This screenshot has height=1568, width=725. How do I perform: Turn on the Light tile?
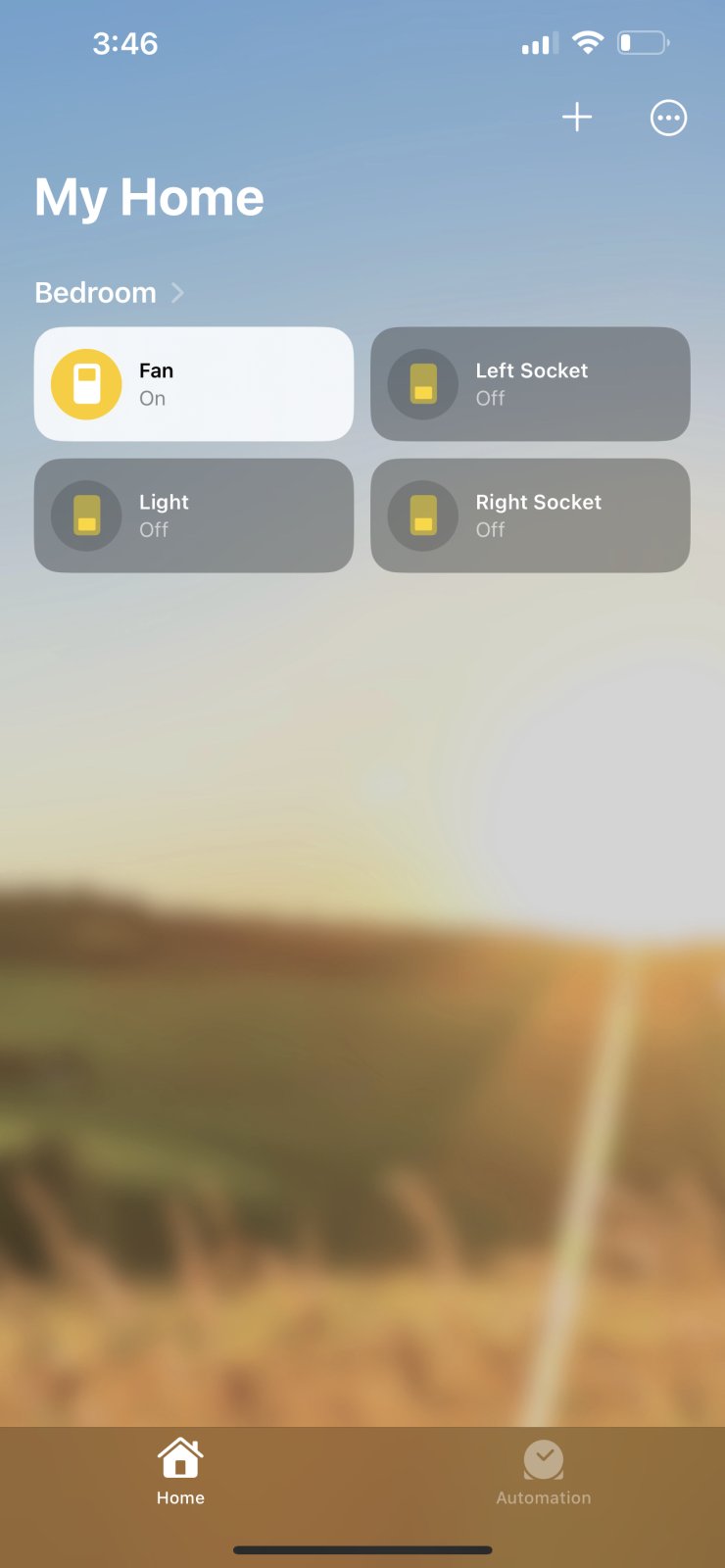click(x=194, y=515)
